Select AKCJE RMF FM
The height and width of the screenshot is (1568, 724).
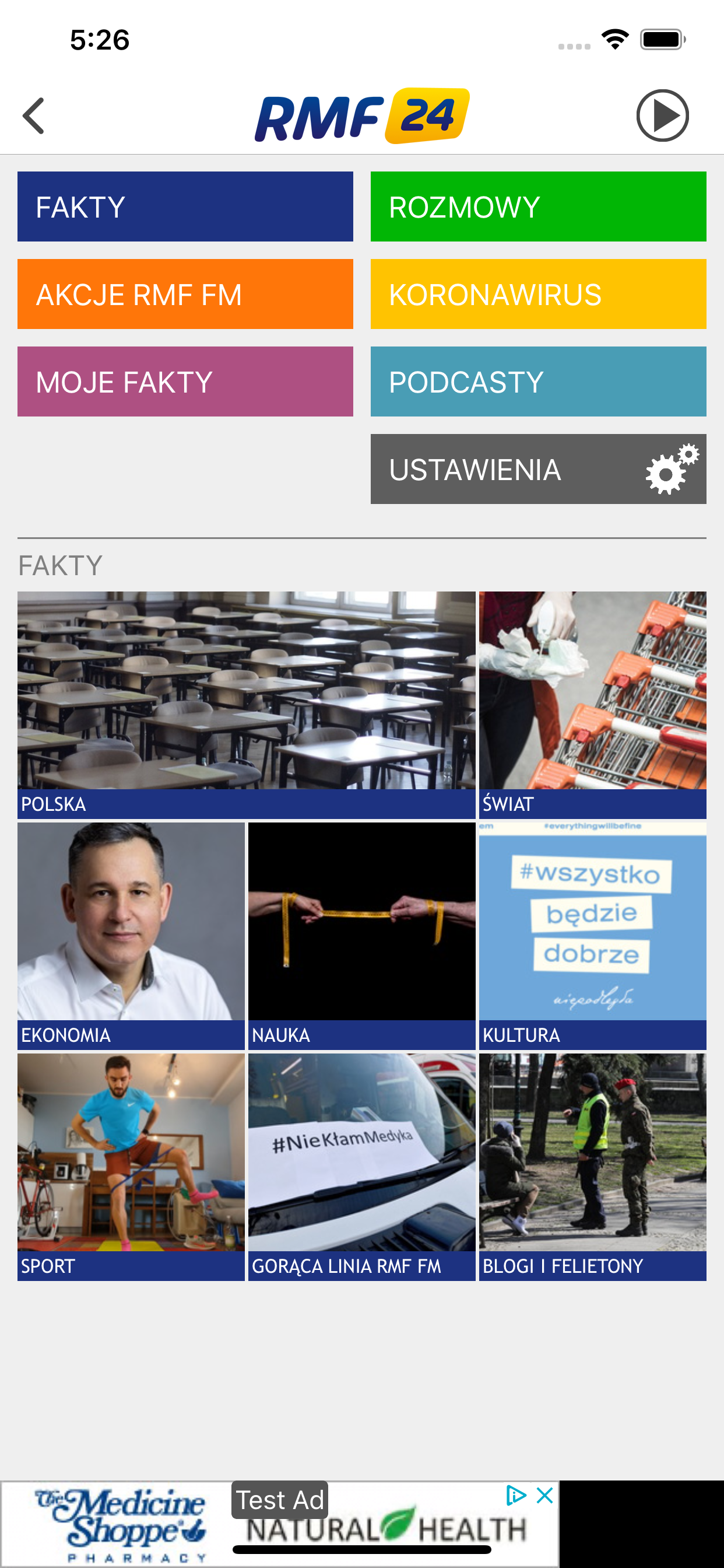click(185, 294)
